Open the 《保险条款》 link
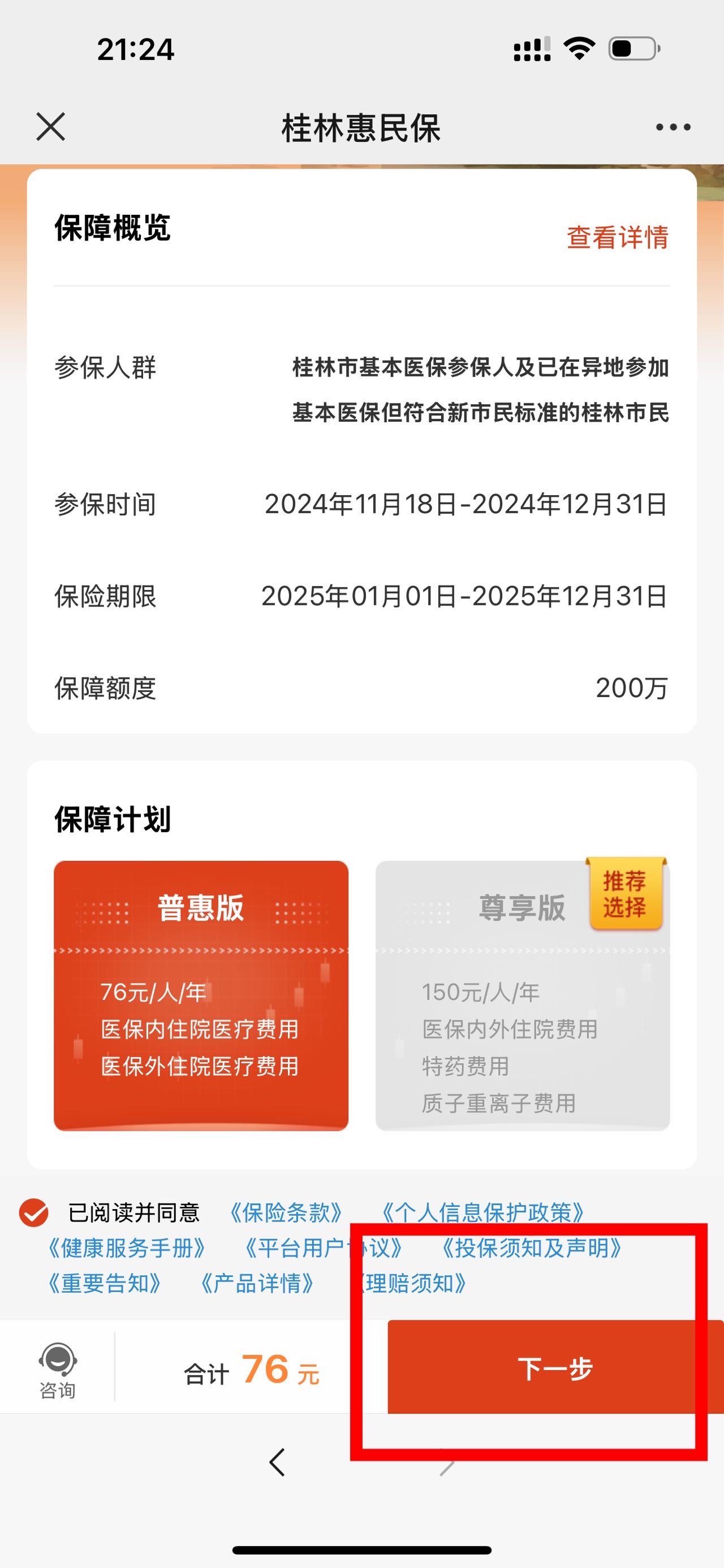 pos(286,1213)
